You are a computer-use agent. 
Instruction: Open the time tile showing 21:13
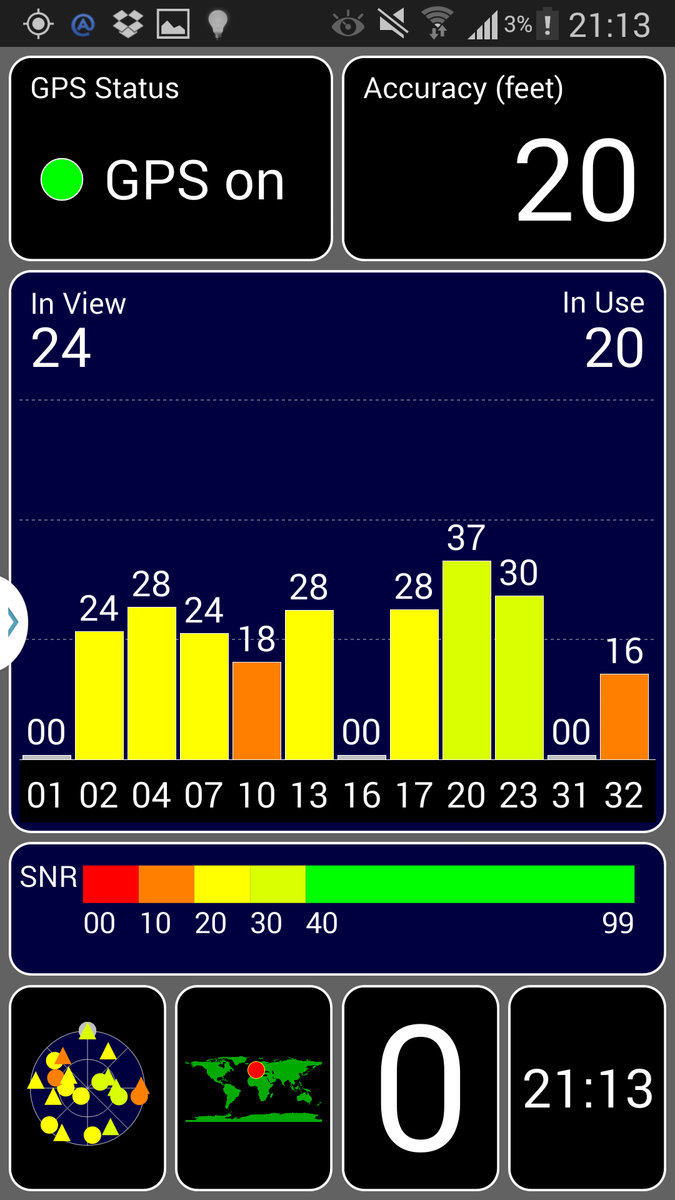587,1087
